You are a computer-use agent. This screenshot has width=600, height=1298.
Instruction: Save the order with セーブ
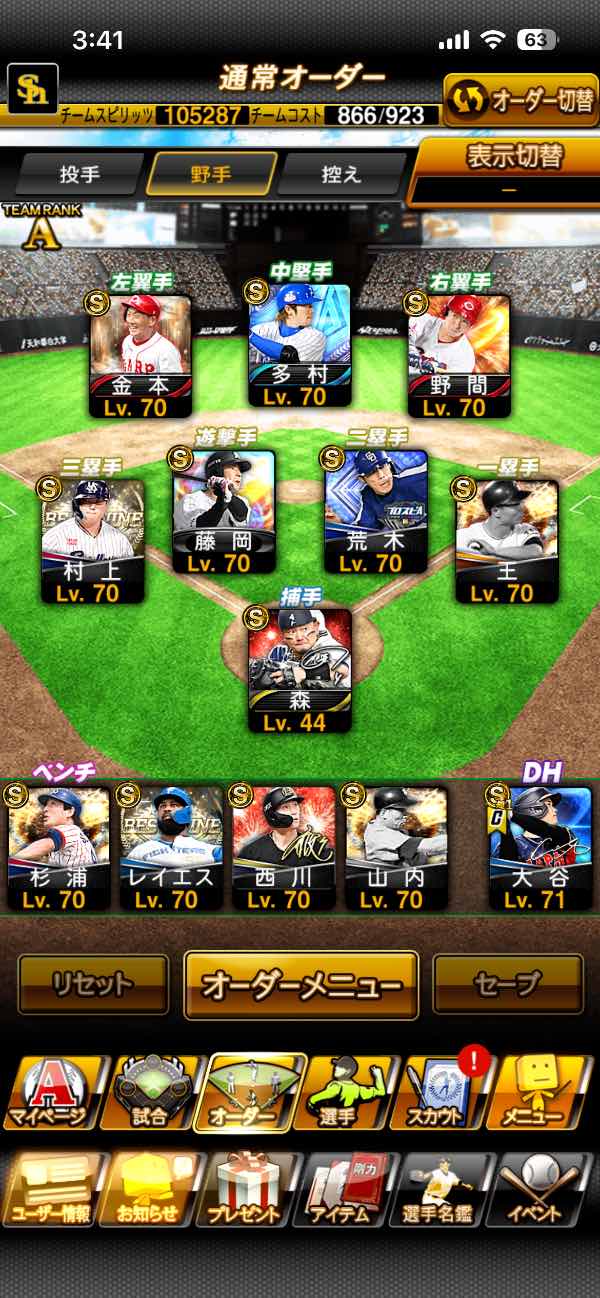pos(507,984)
